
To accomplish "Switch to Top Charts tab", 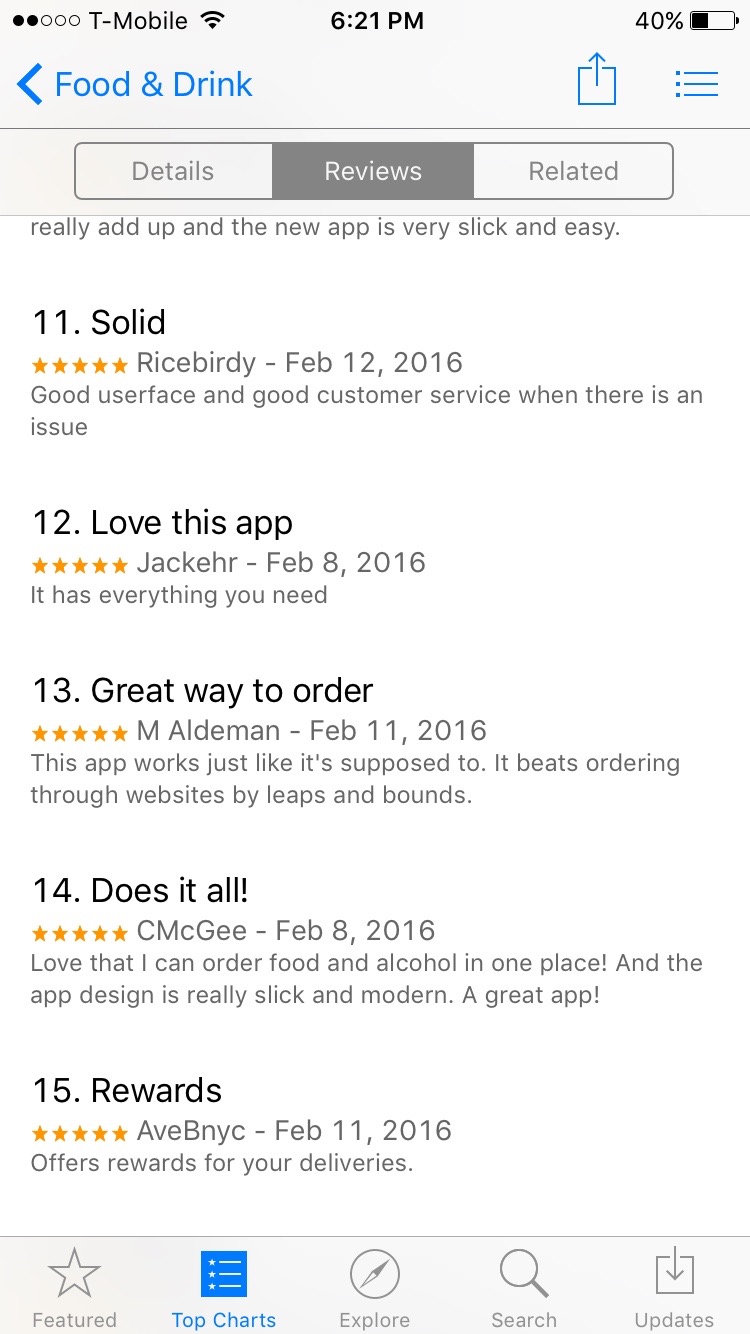I will pyautogui.click(x=224, y=1288).
